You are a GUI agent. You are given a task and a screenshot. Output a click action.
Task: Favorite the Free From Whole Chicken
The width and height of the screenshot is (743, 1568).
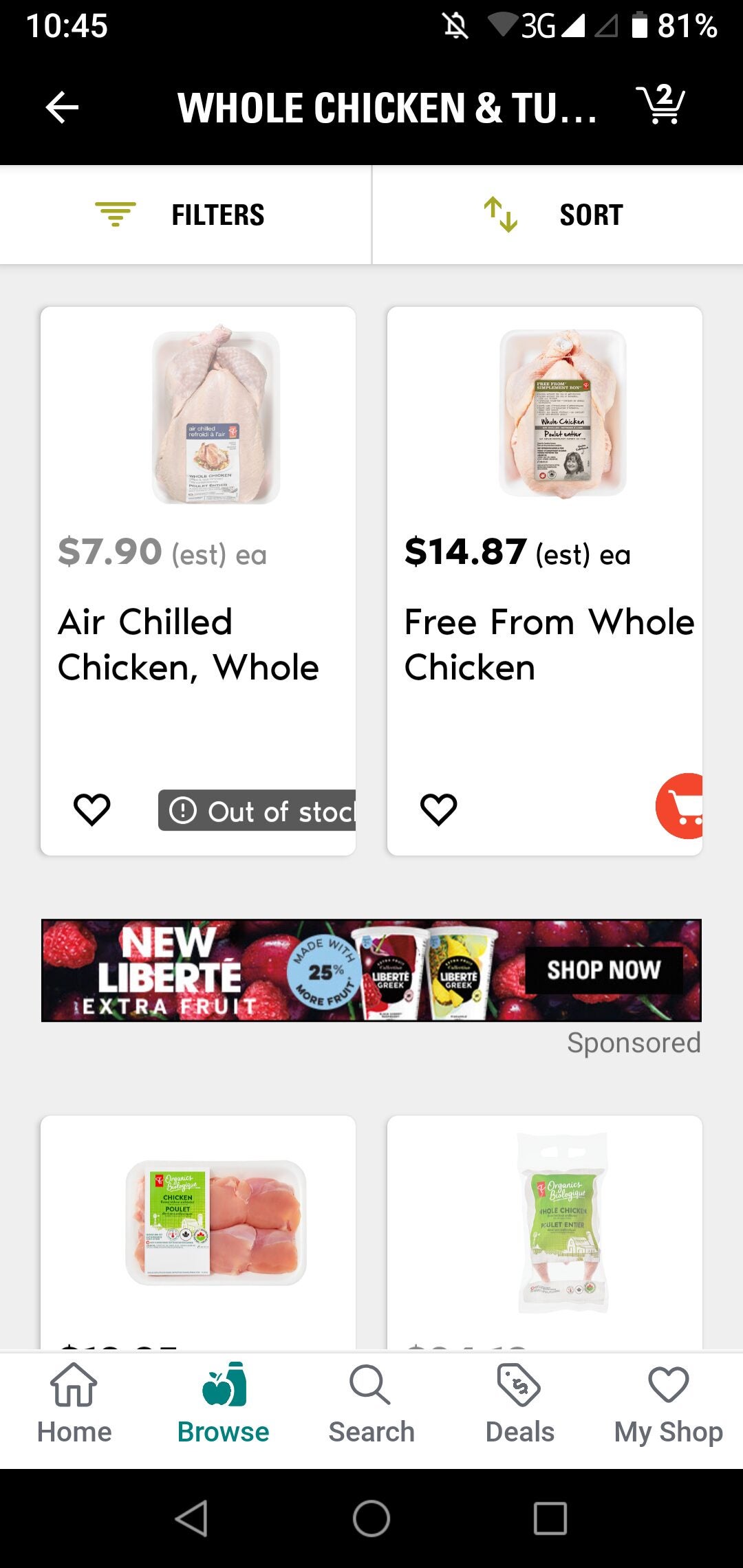439,809
